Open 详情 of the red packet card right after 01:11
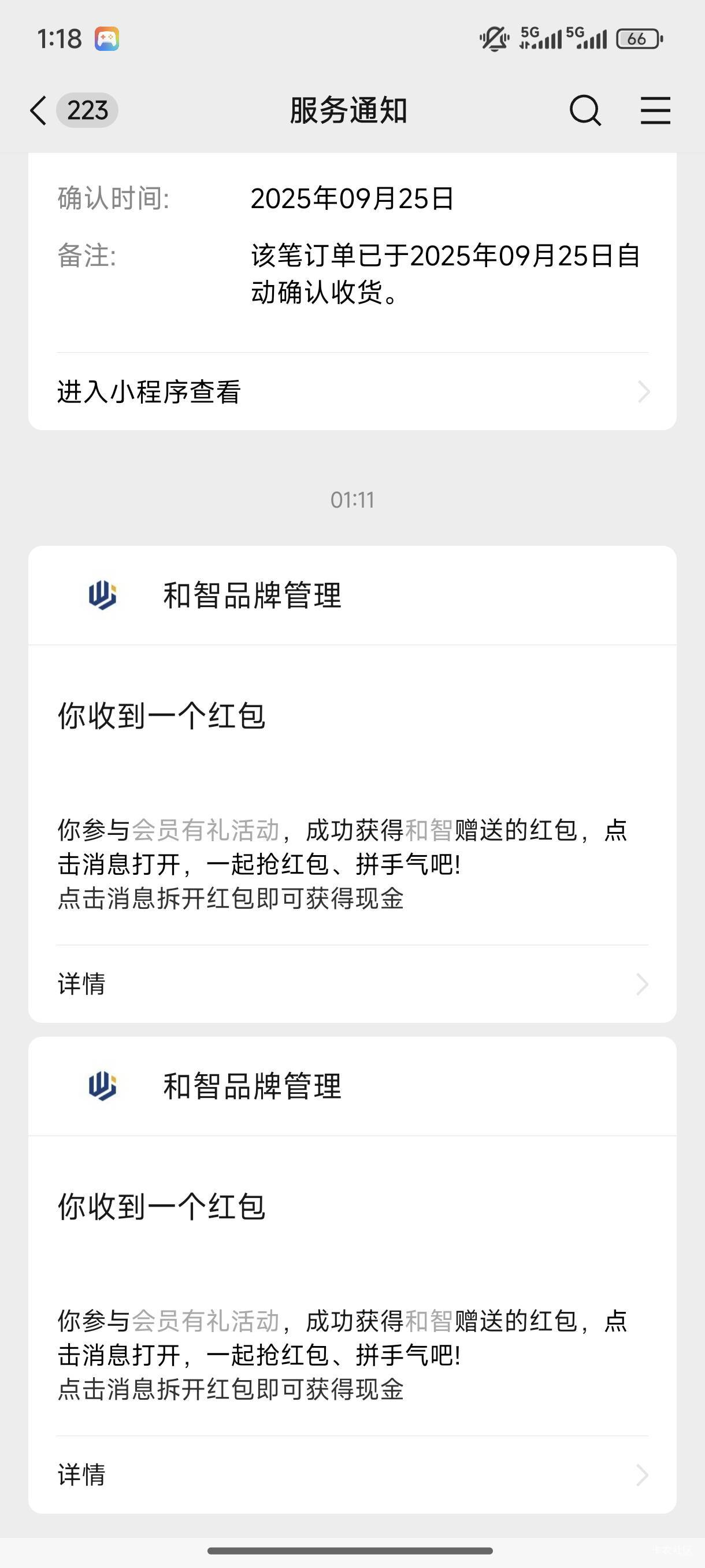This screenshot has height=1568, width=705. (x=352, y=983)
